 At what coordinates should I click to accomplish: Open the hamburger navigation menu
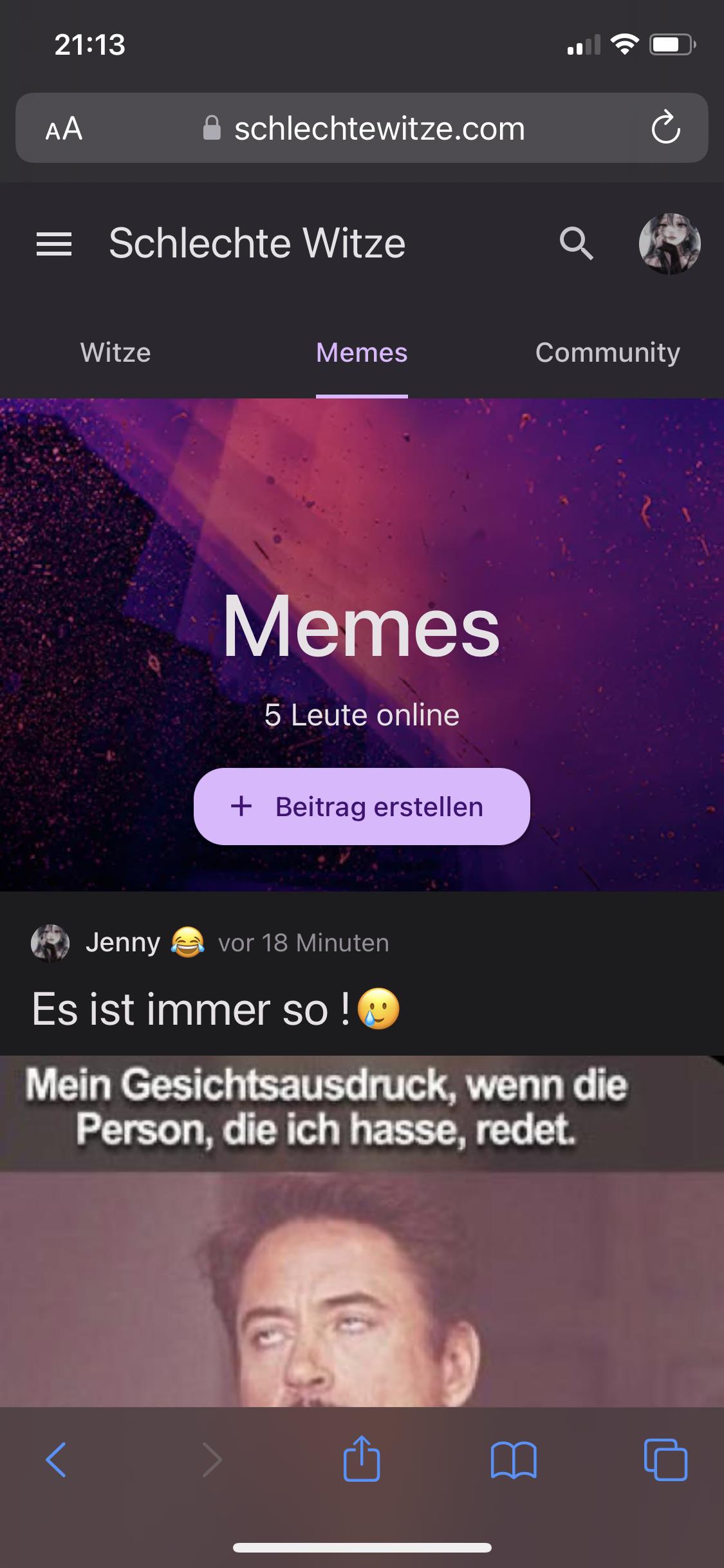[54, 244]
